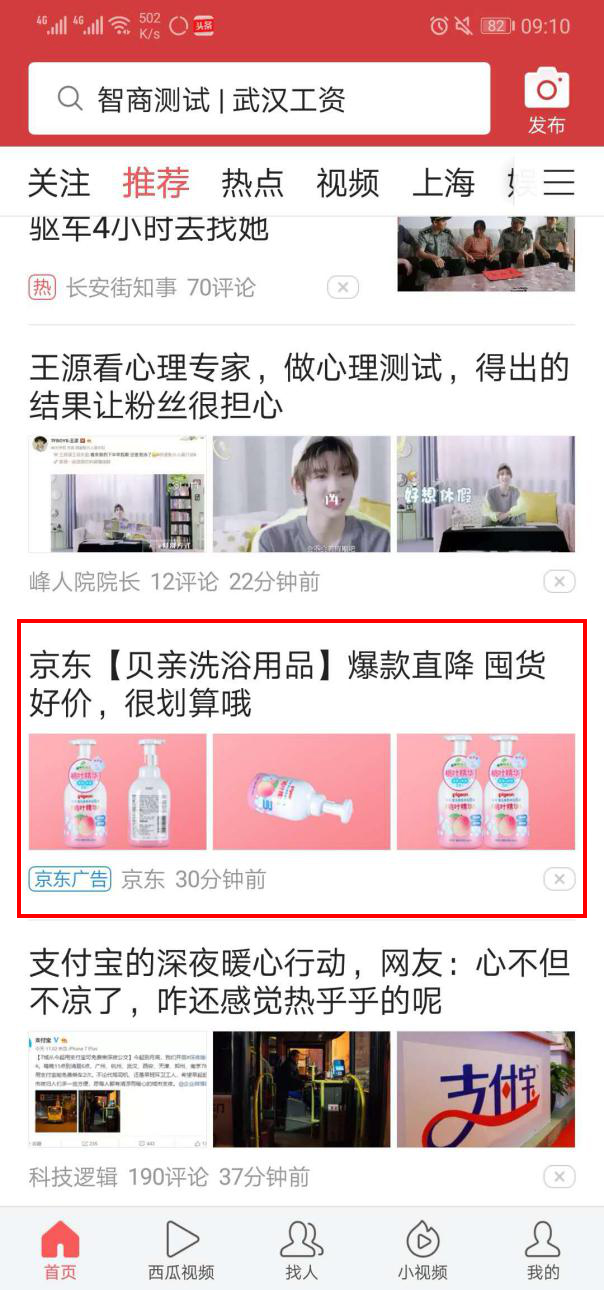Open the 王源看心理专家 article

[x=298, y=387]
